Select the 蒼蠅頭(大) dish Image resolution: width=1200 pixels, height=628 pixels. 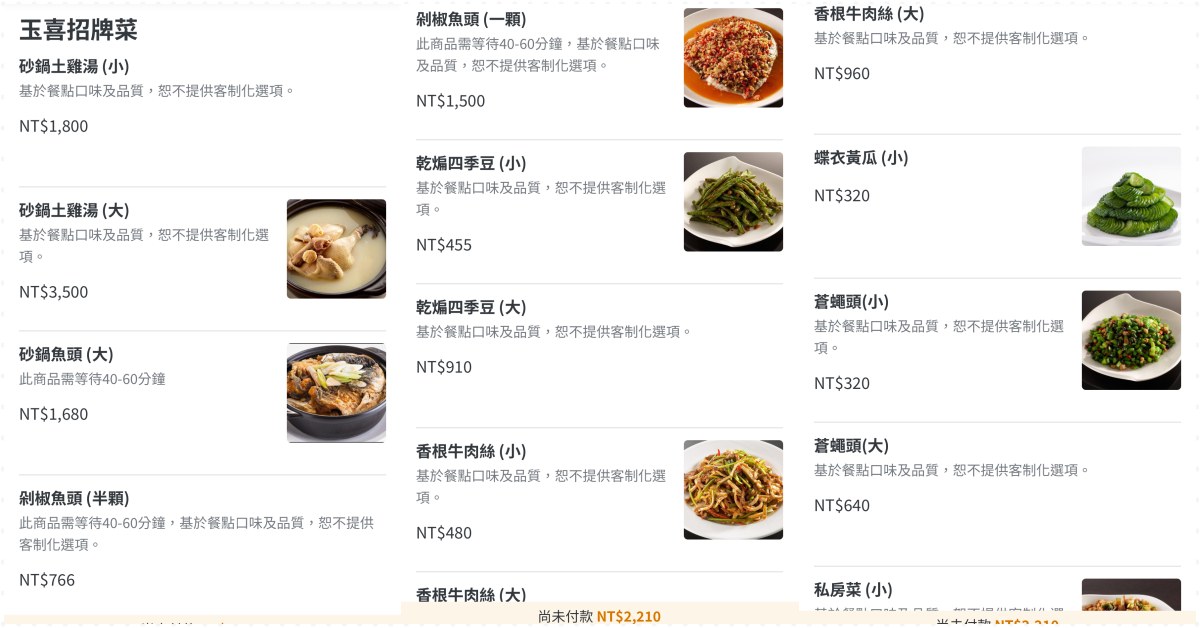click(851, 446)
